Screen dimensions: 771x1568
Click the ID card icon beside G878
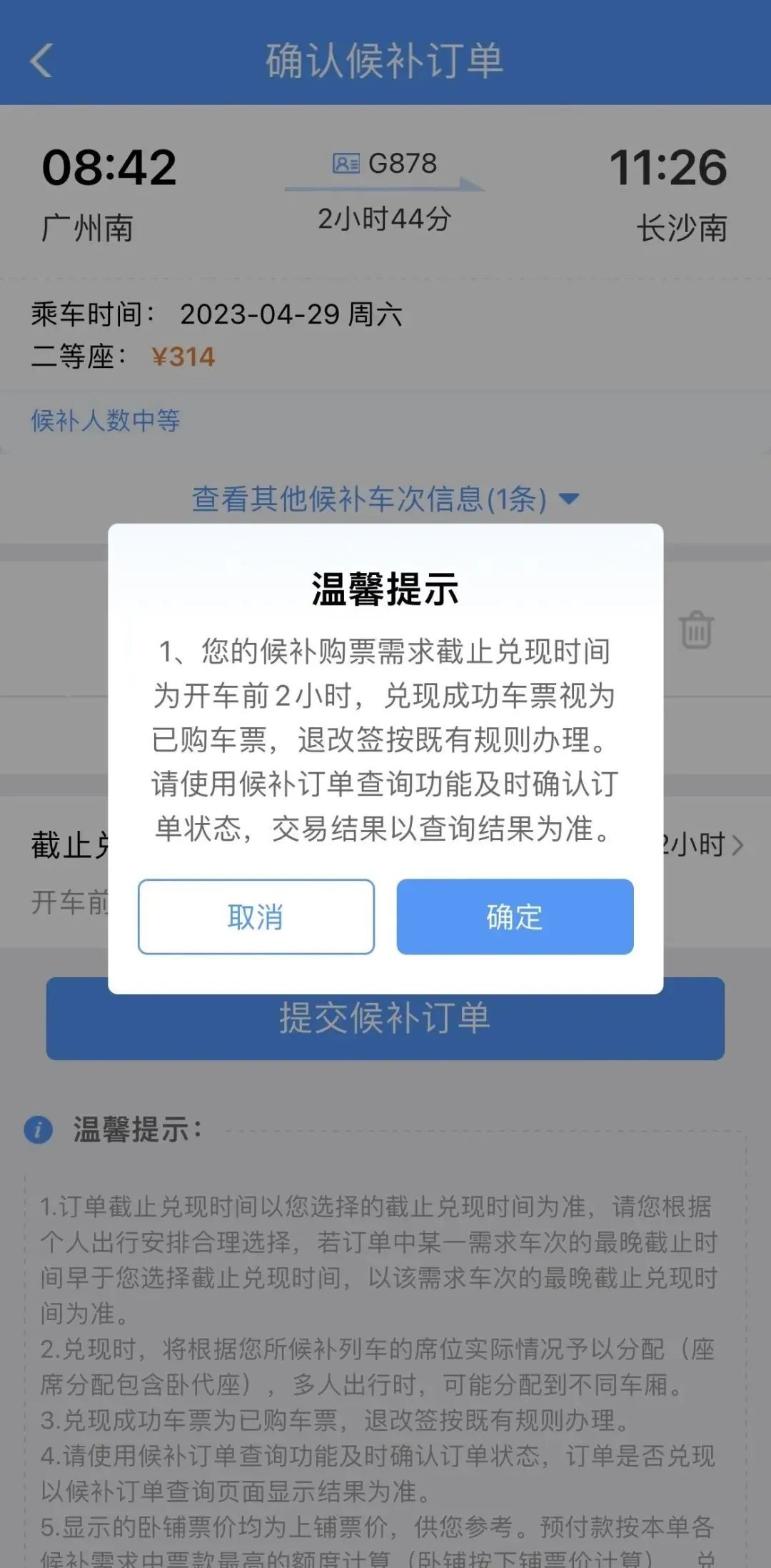click(x=346, y=164)
